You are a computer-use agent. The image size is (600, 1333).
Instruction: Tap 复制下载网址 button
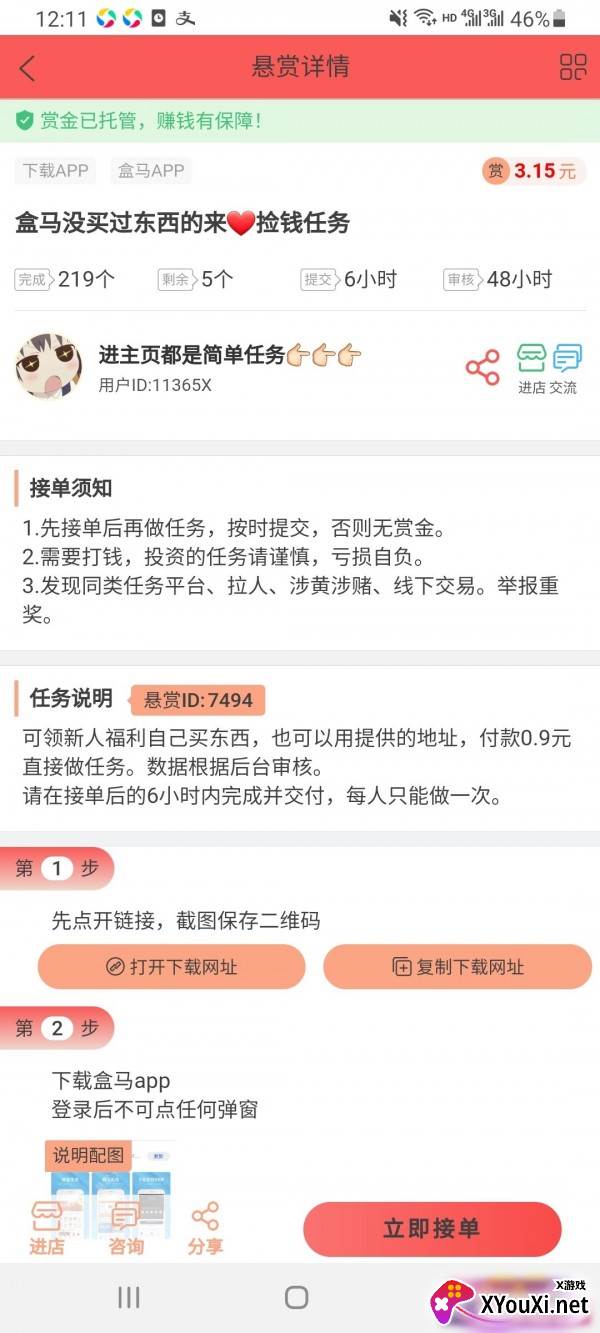point(457,967)
